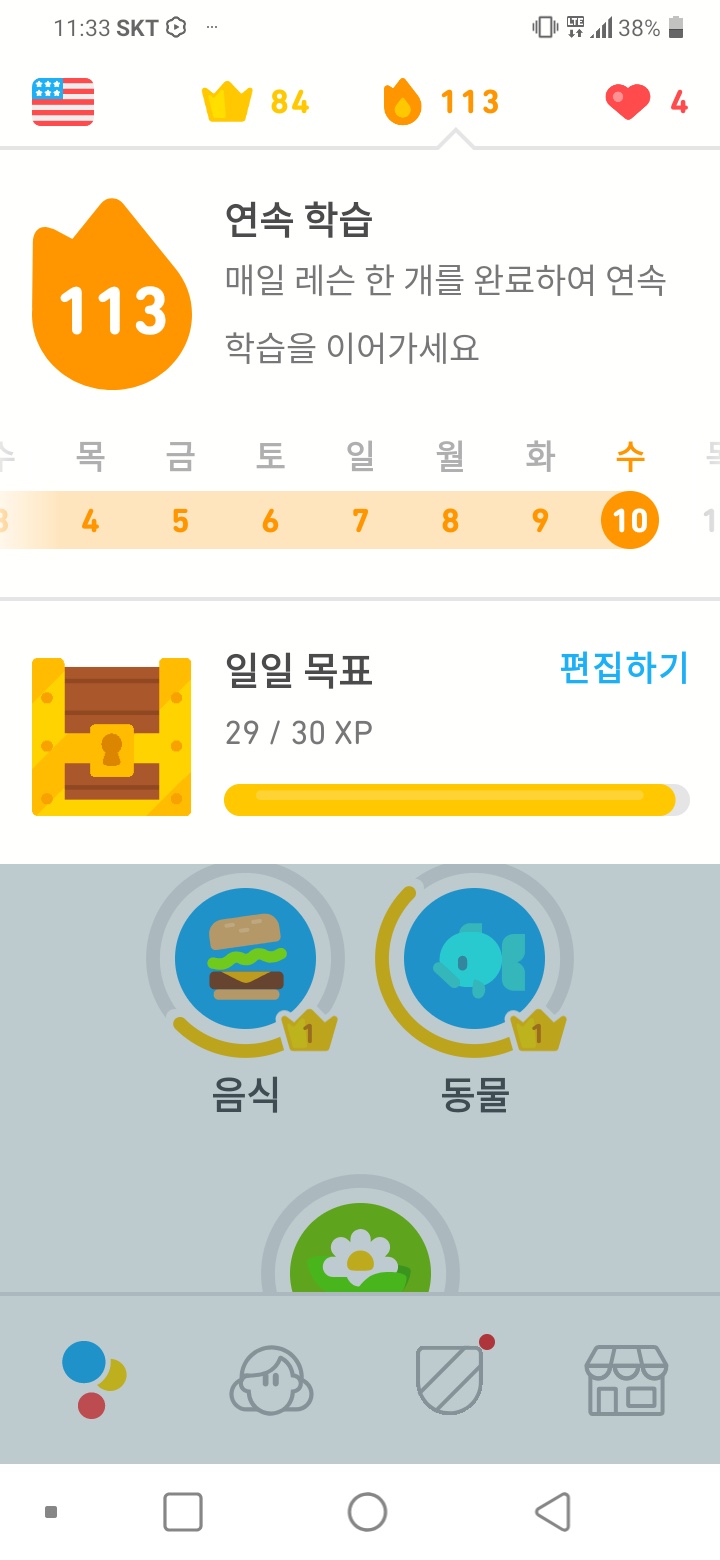Go back using the system back button

553,1512
